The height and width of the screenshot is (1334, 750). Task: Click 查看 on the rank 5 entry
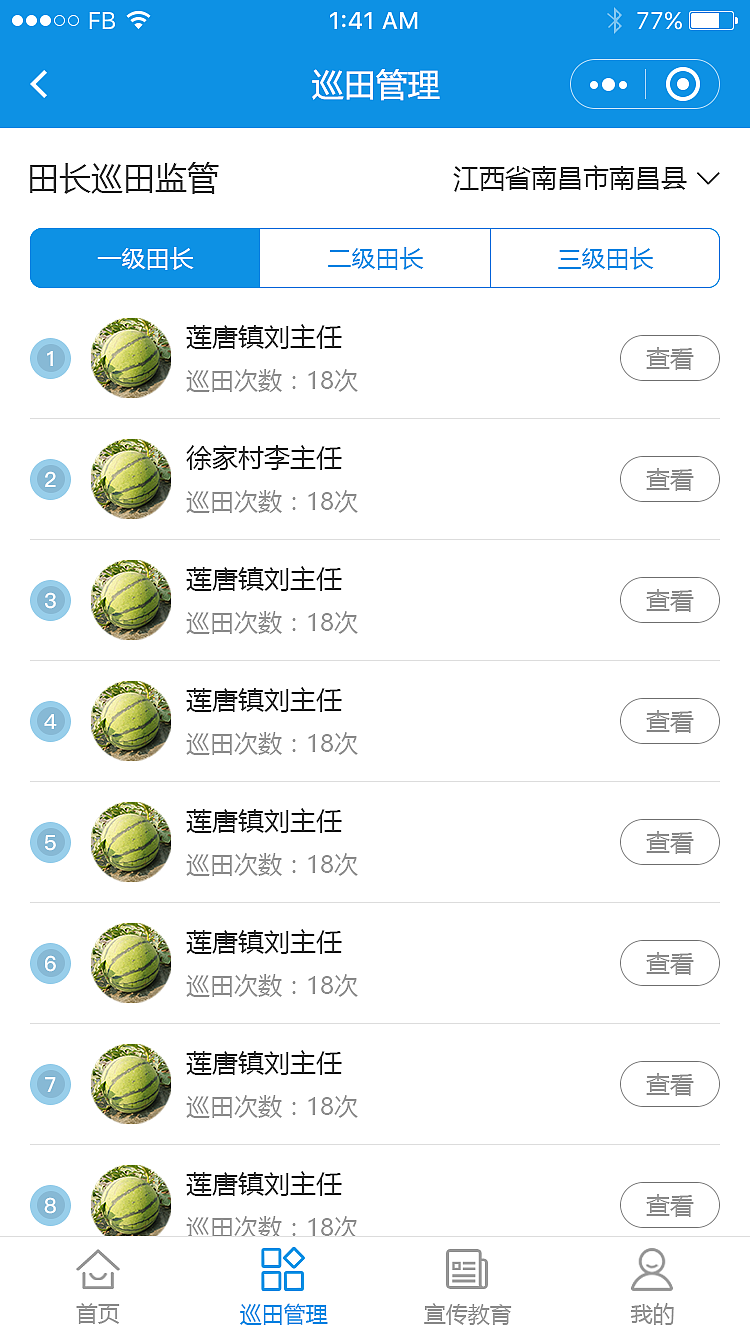669,842
